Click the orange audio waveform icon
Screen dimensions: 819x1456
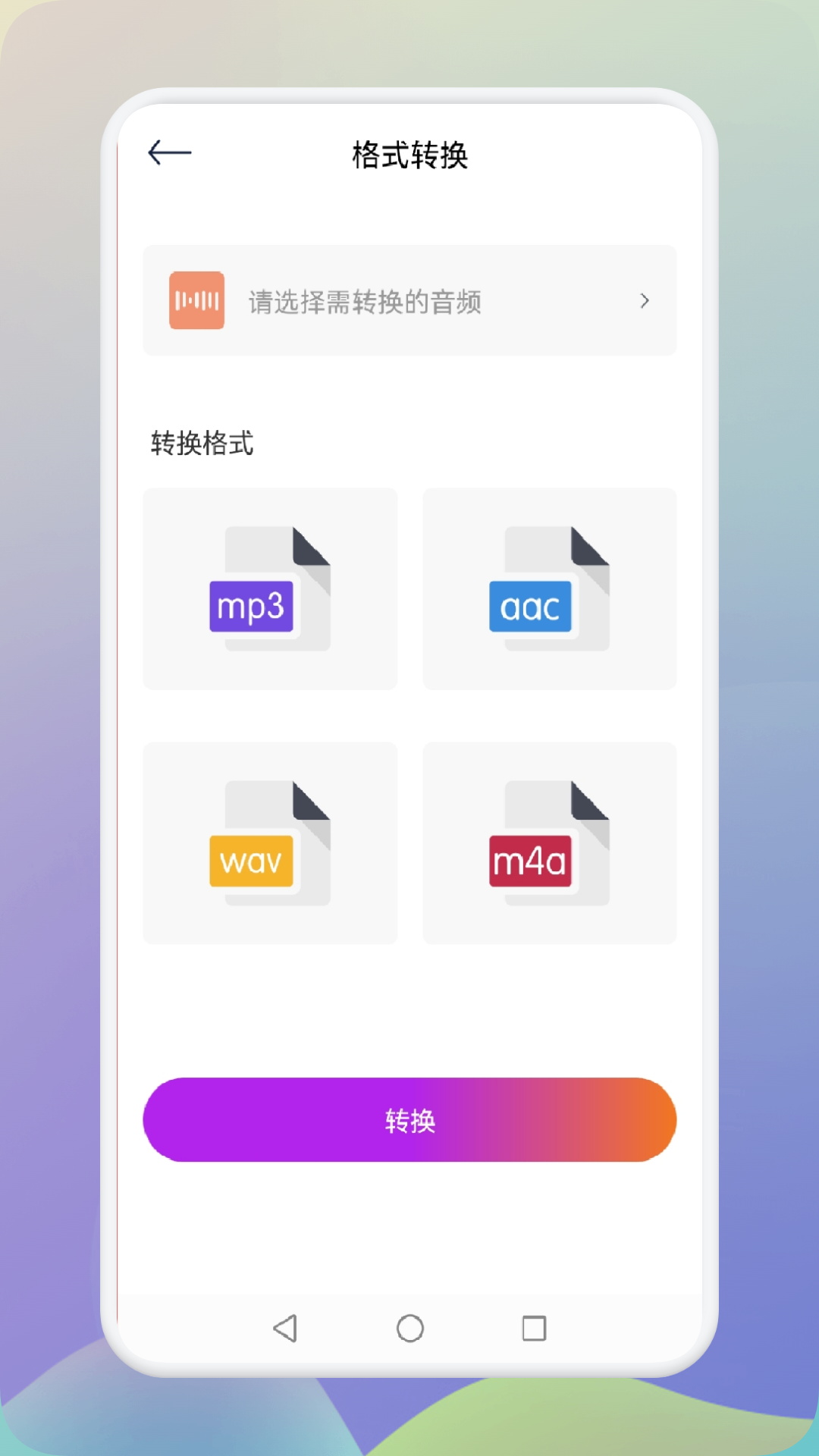(196, 300)
